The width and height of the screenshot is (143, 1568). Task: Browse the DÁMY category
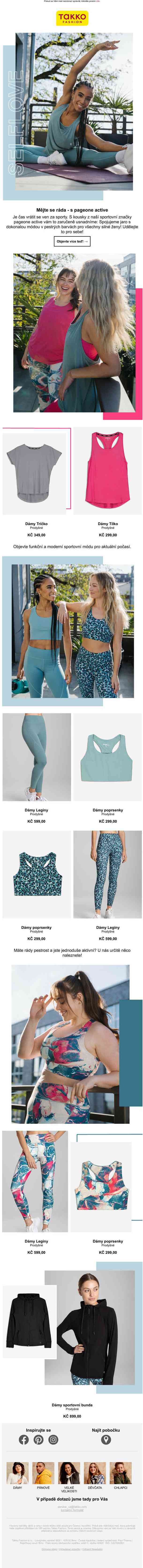pos(18,1473)
